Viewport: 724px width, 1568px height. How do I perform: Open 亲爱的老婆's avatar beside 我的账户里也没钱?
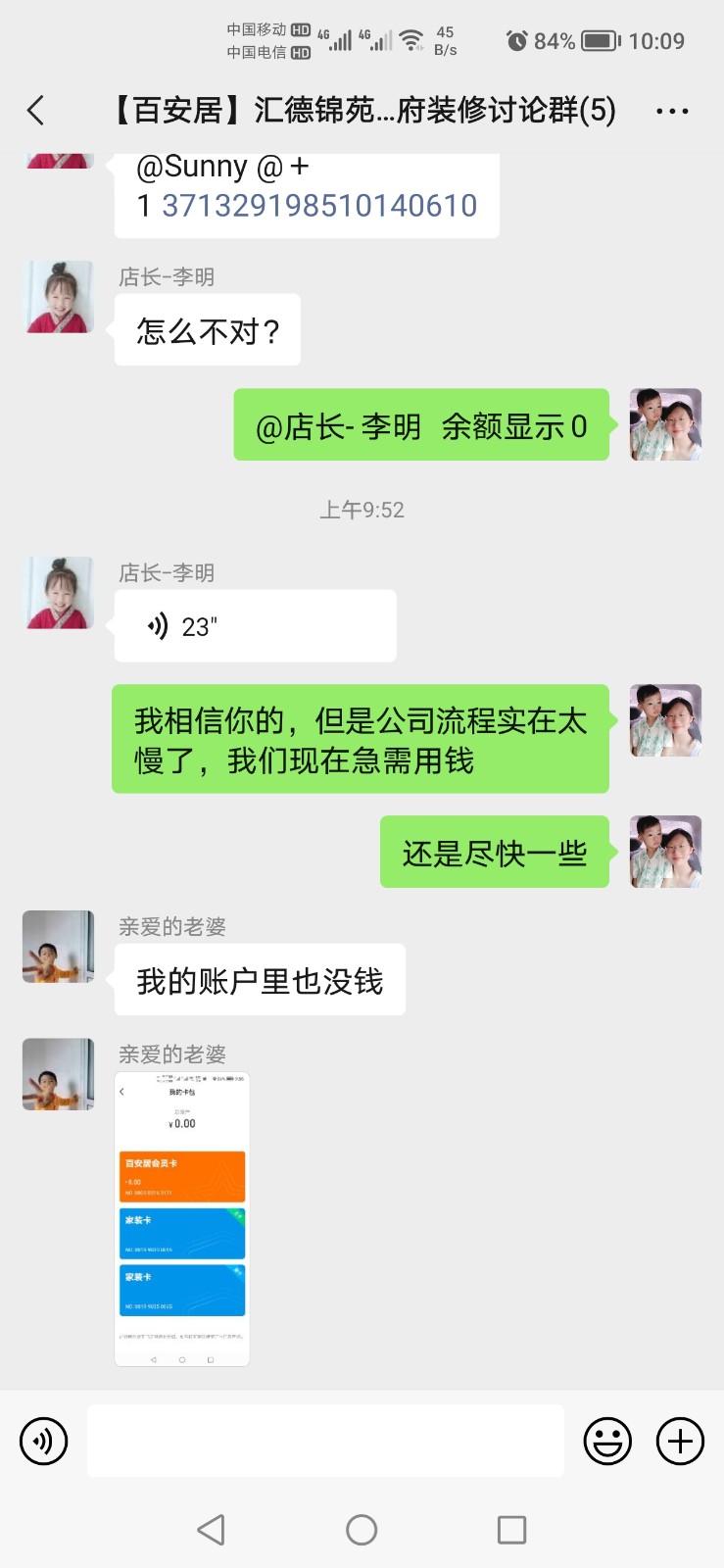[x=59, y=947]
